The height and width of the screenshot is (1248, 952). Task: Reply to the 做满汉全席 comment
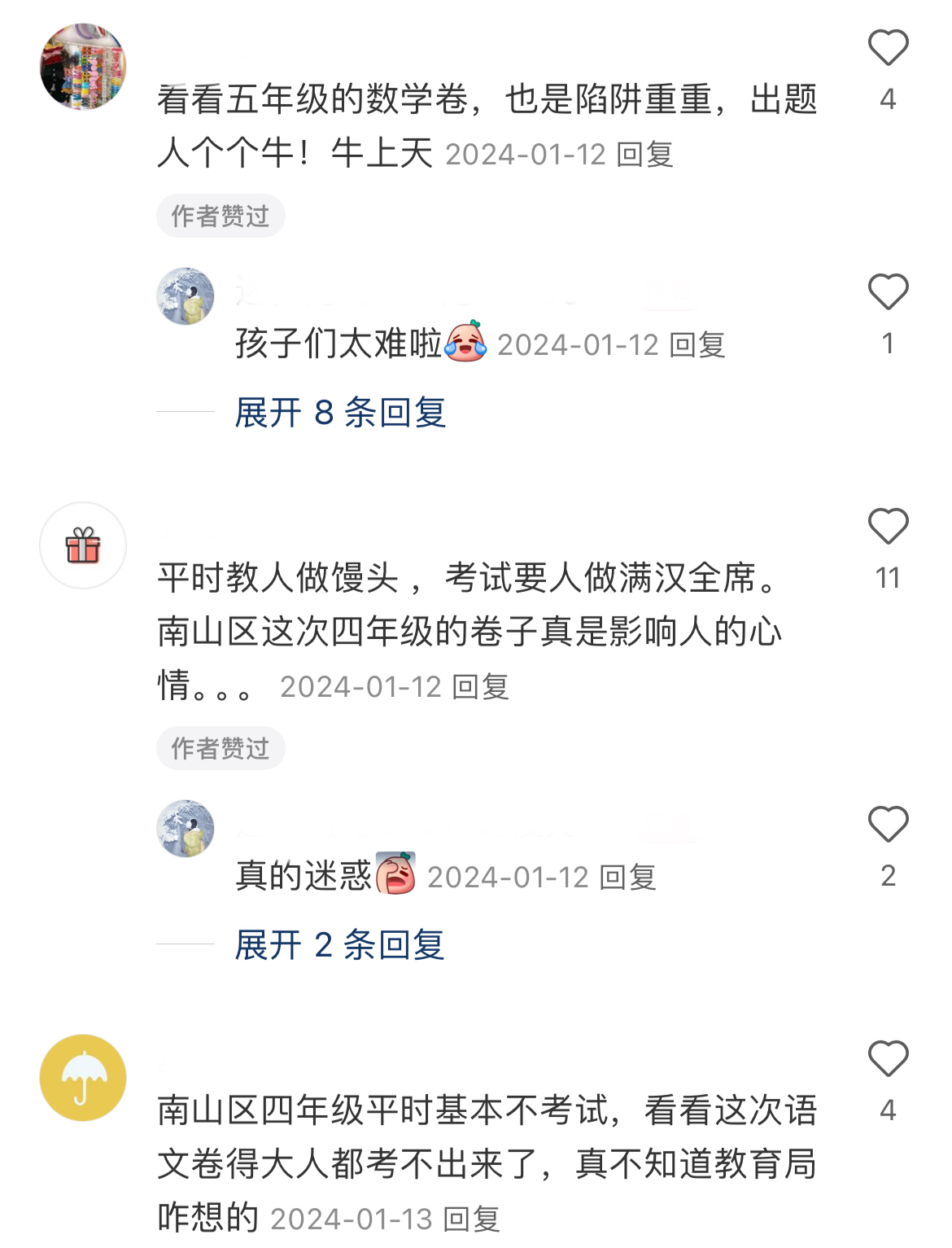pos(481,687)
